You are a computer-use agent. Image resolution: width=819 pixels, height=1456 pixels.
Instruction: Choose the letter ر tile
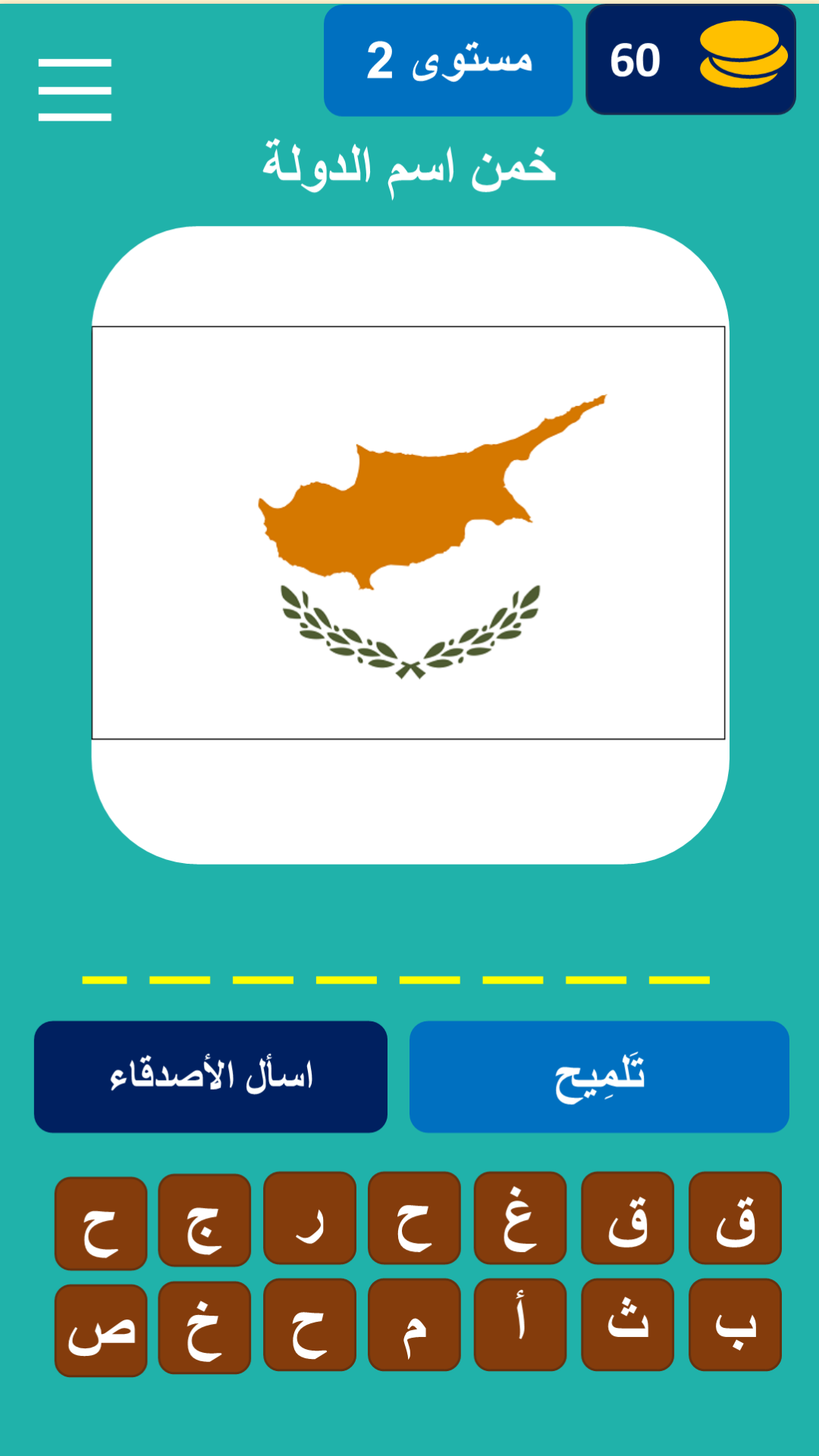[309, 1218]
